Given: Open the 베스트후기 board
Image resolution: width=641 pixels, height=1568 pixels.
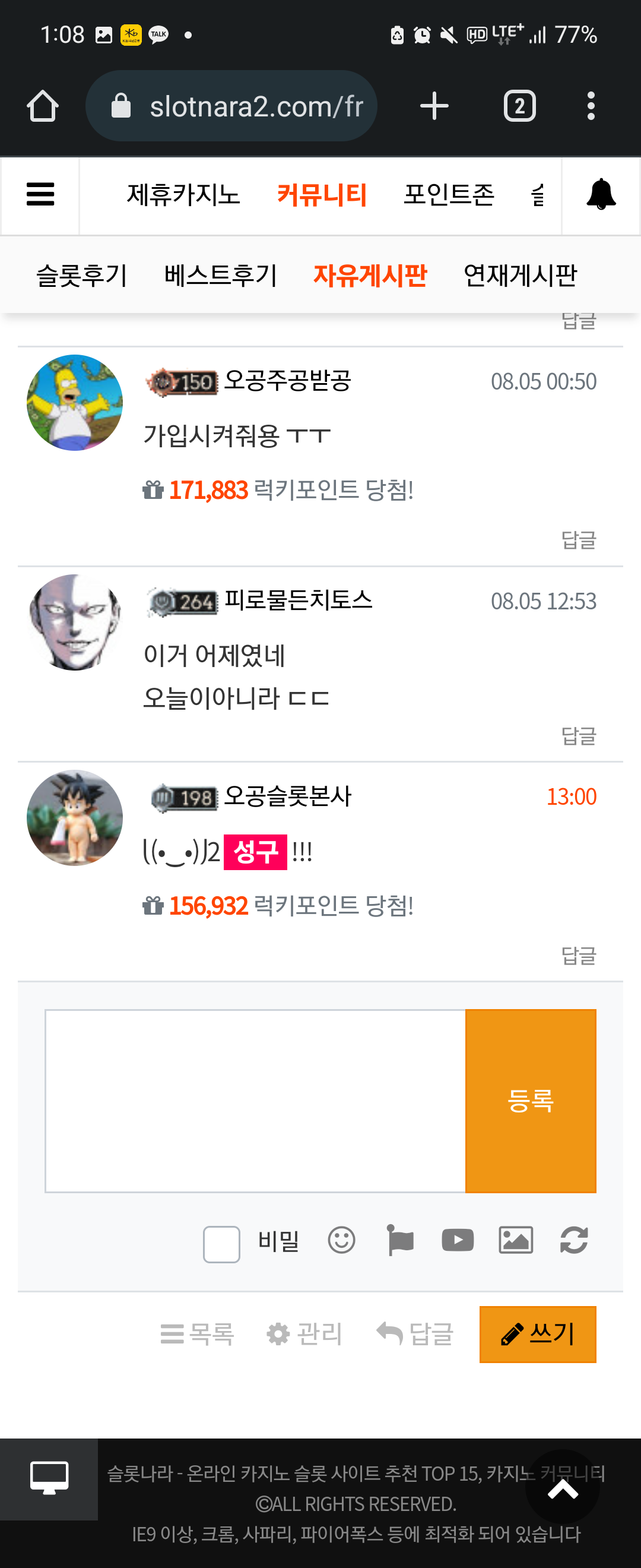Looking at the screenshot, I should (221, 275).
